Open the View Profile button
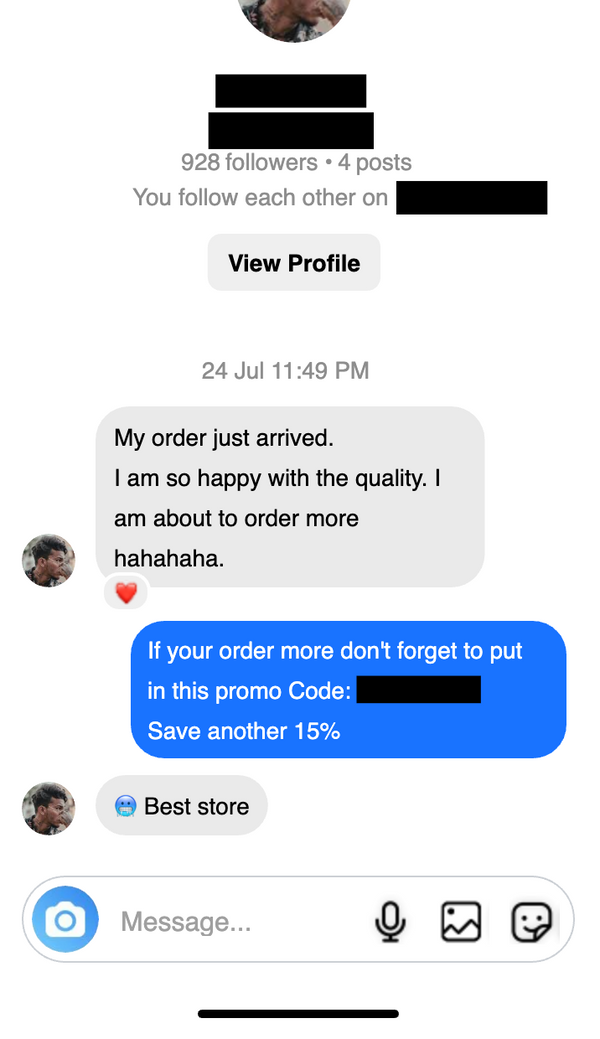 [294, 263]
